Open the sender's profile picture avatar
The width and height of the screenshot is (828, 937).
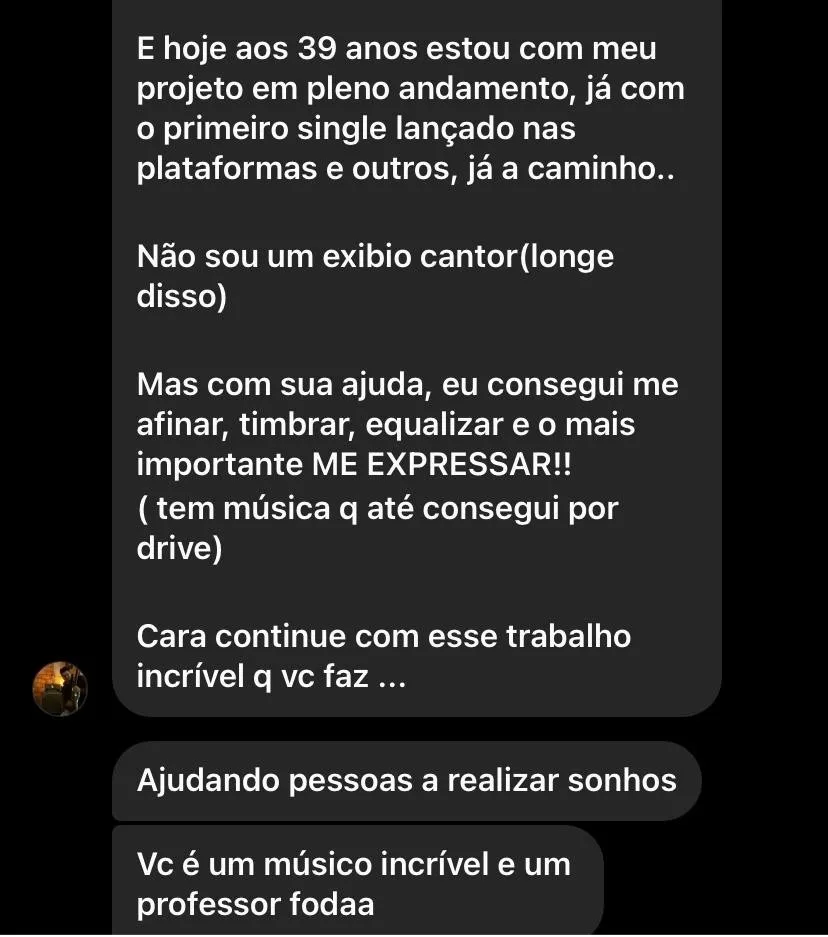pos(60,688)
